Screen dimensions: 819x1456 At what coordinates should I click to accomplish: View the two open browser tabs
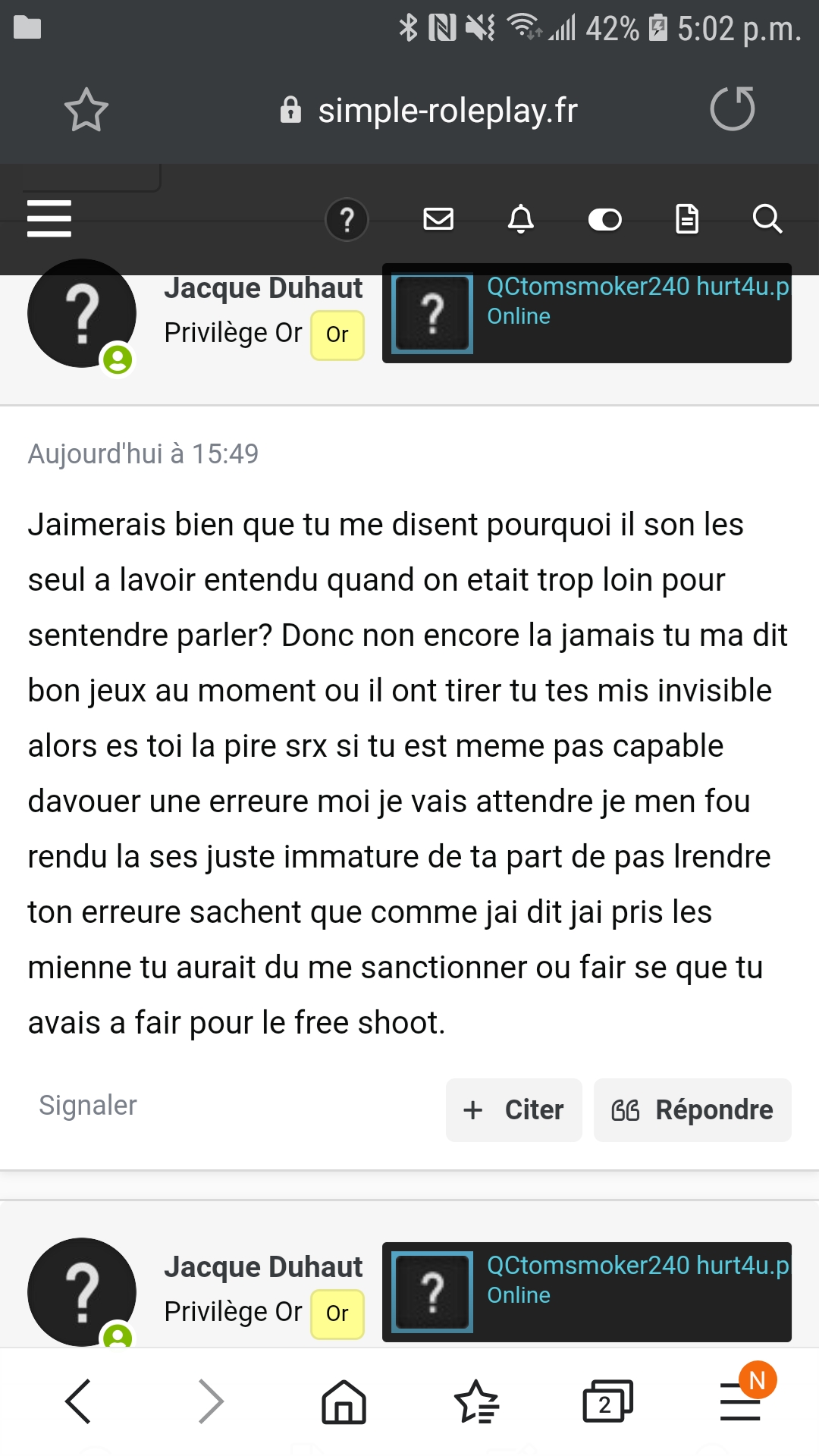608,1401
